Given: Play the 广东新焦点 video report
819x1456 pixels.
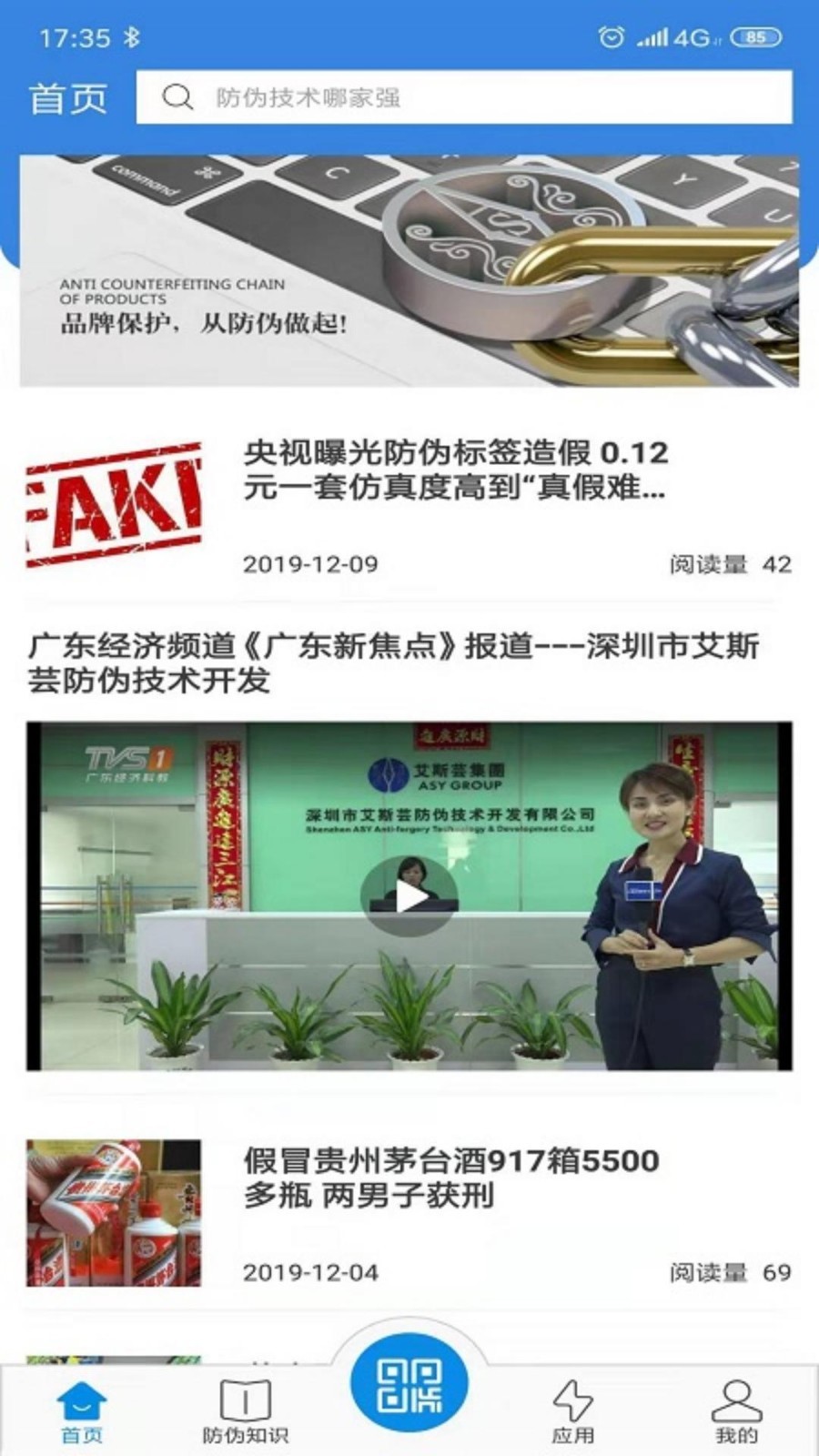Looking at the screenshot, I should point(409,897).
